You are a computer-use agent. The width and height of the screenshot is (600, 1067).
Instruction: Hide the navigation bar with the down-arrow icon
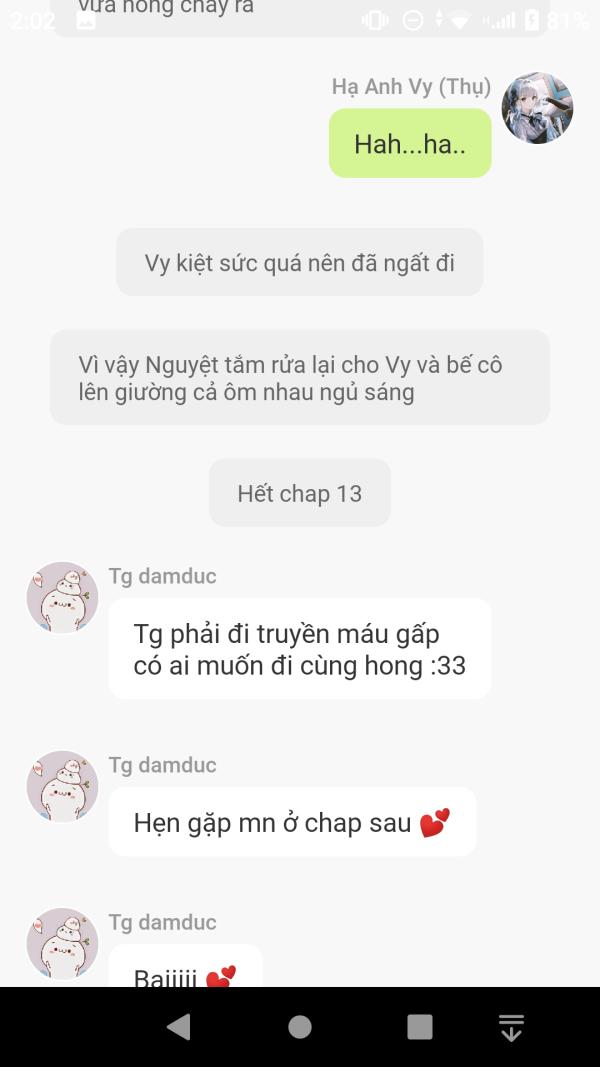point(511,1027)
